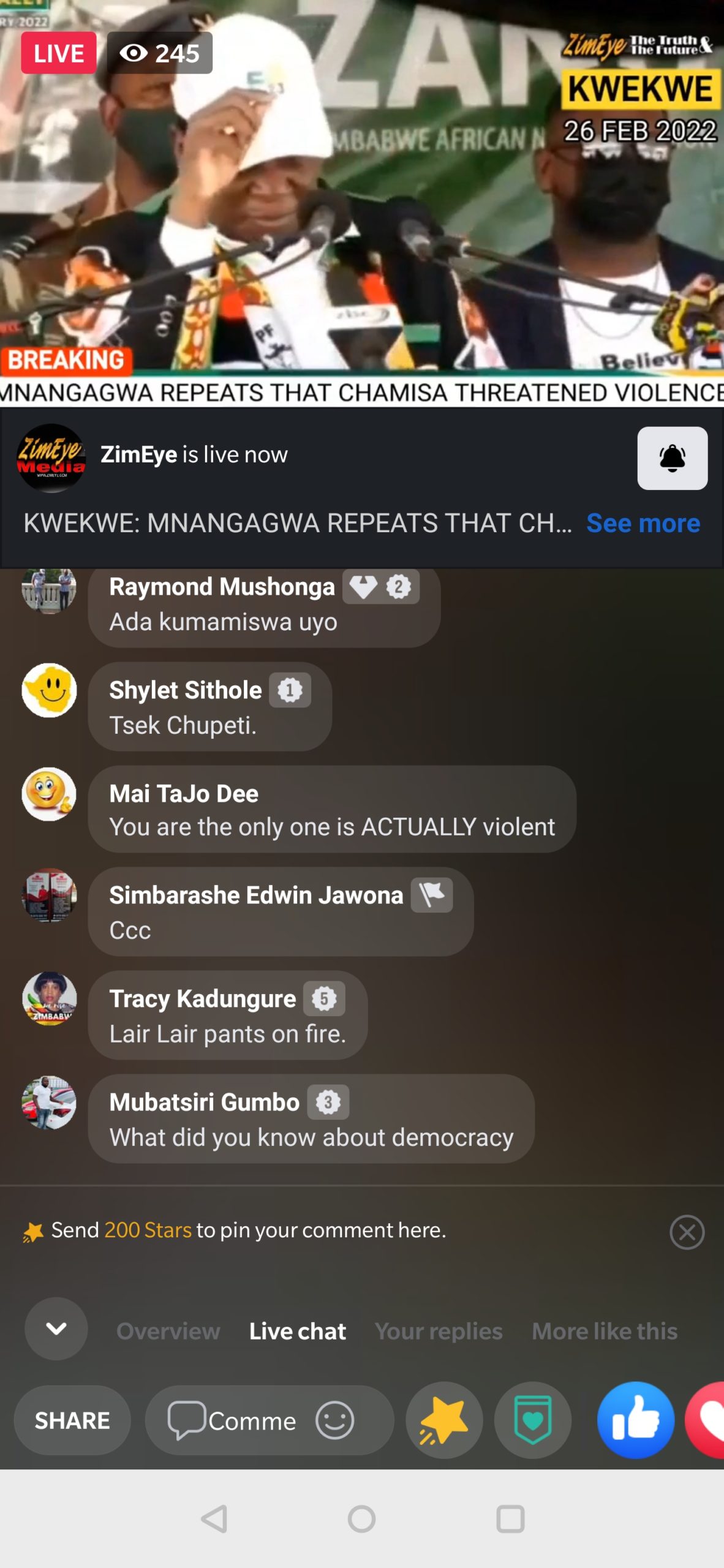Open Raymond Mushonga's profile name
Image resolution: width=724 pixels, height=1568 pixels.
click(222, 587)
